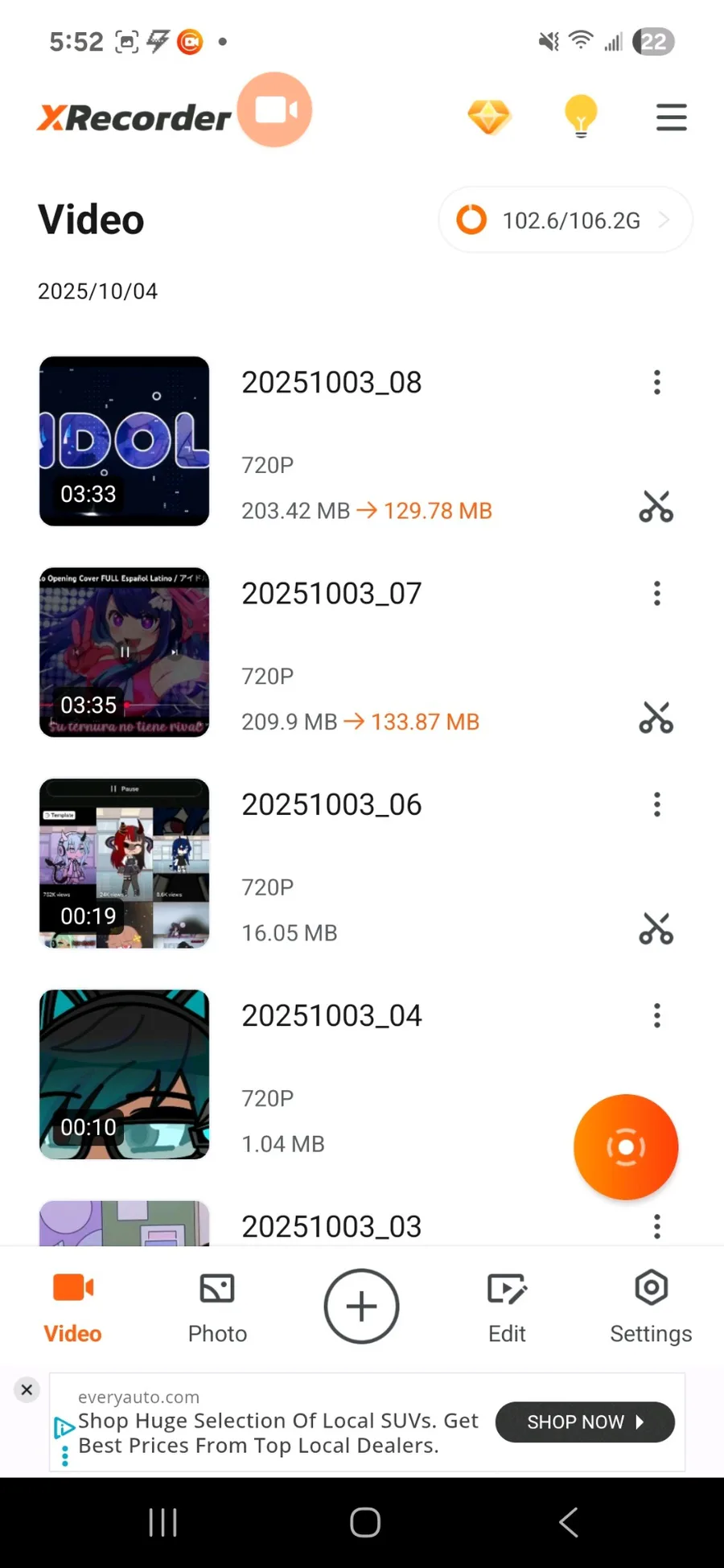Screen dimensions: 724x1568
Task: Open more options for 20251003_07
Action: coord(657,594)
